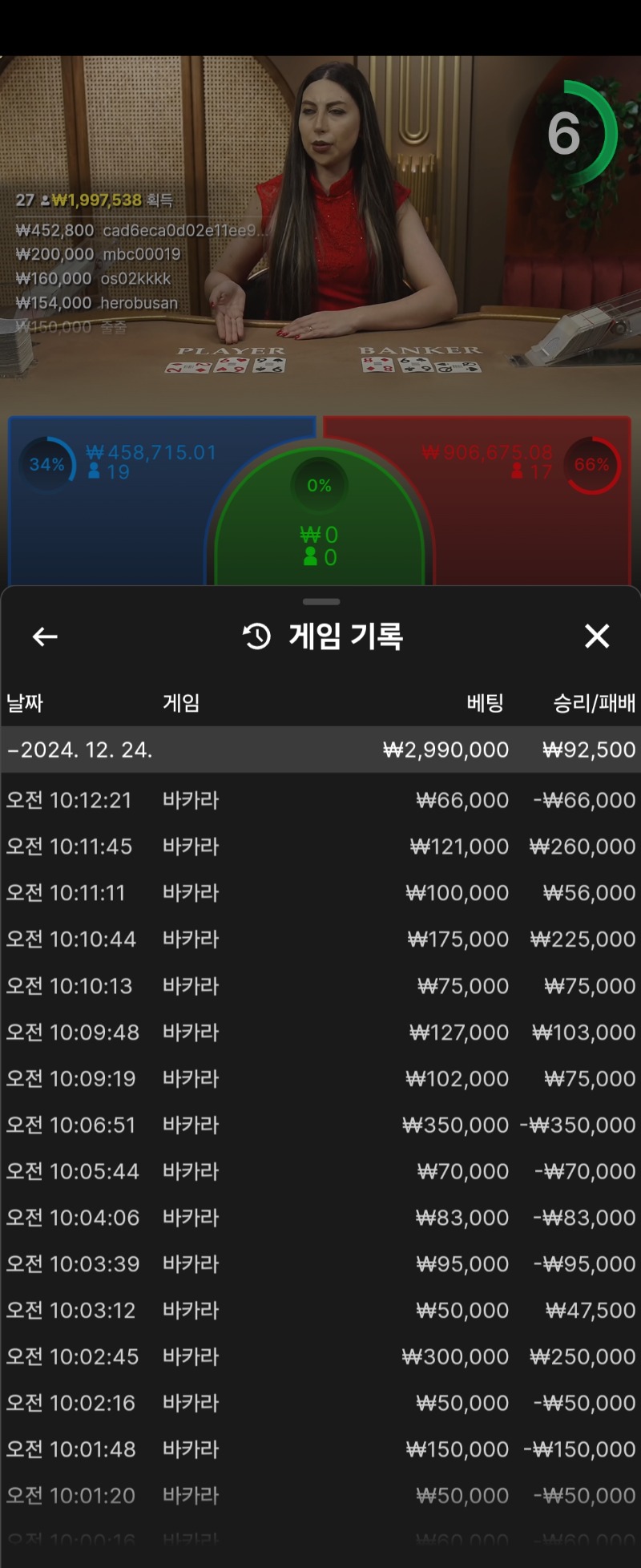
Task: Open the 오전 10:03:12 바카라 record
Action: click(320, 1311)
